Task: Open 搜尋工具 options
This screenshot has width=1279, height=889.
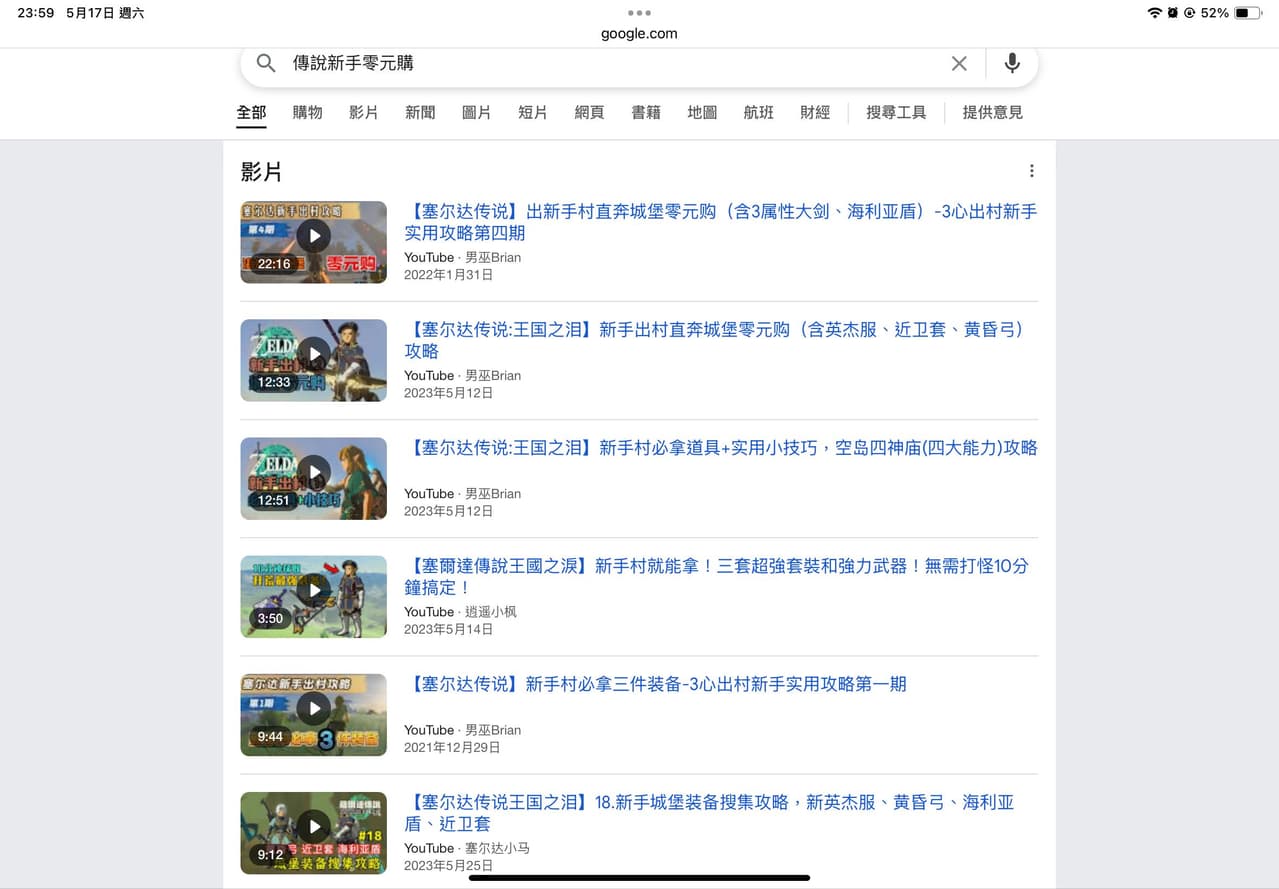Action: click(896, 113)
